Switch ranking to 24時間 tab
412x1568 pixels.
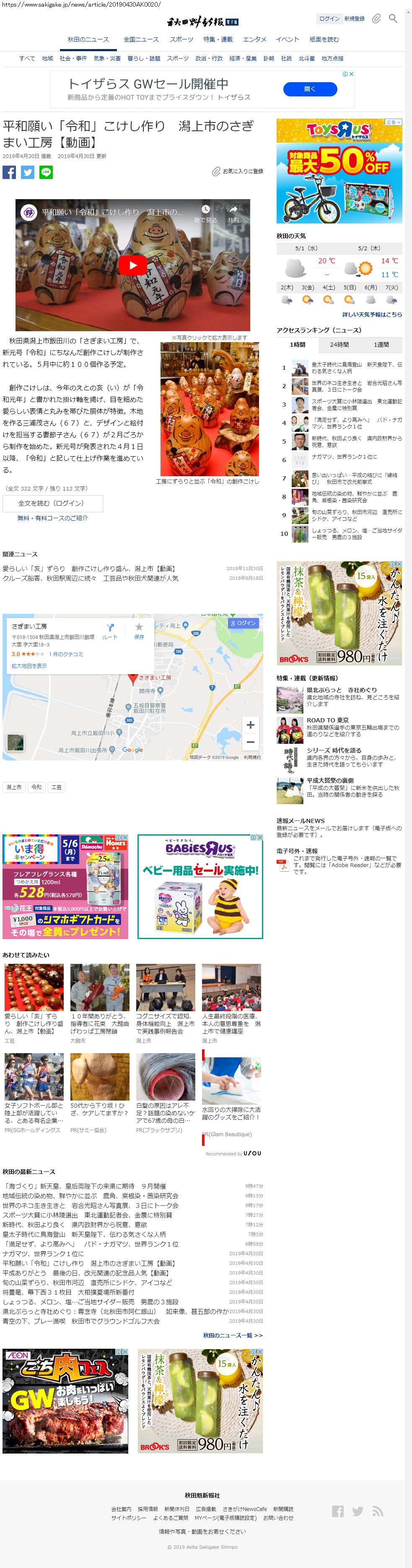339,345
